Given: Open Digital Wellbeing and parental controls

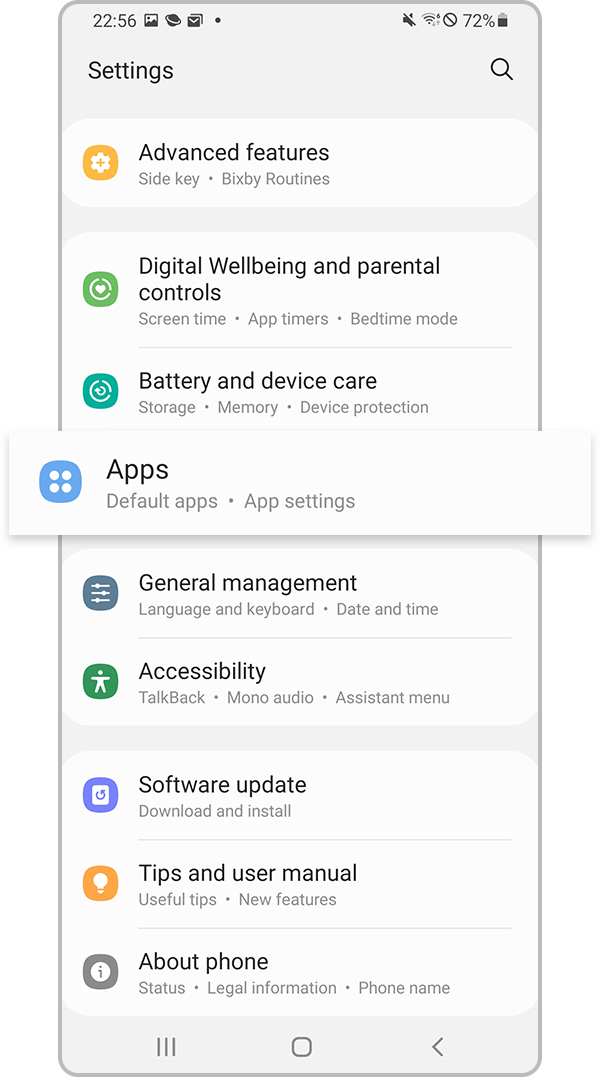Looking at the screenshot, I should [x=300, y=291].
